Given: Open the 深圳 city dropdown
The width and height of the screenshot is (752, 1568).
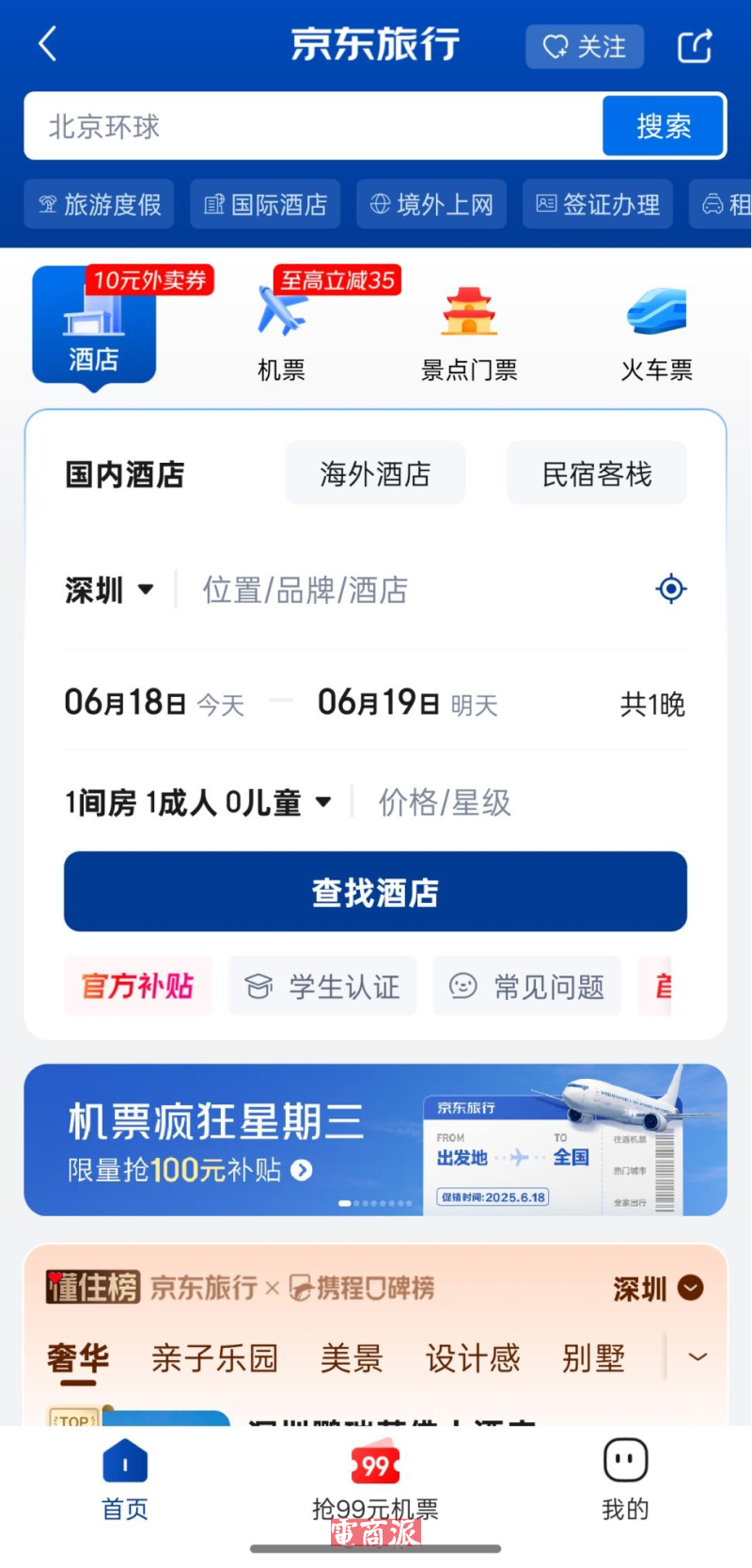Looking at the screenshot, I should click(109, 591).
